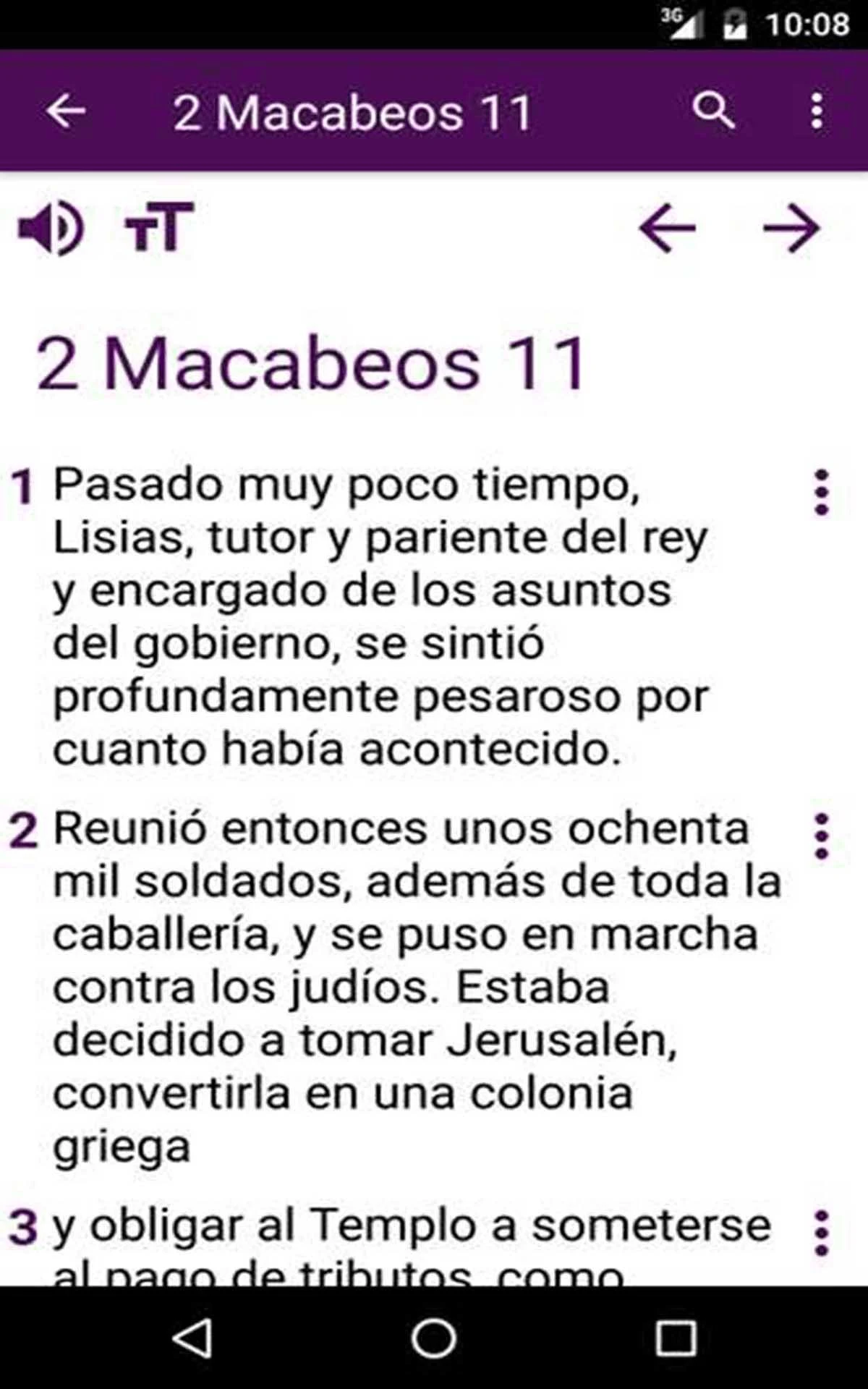Tap the system home button
868x1389 pixels.
coord(433,1338)
